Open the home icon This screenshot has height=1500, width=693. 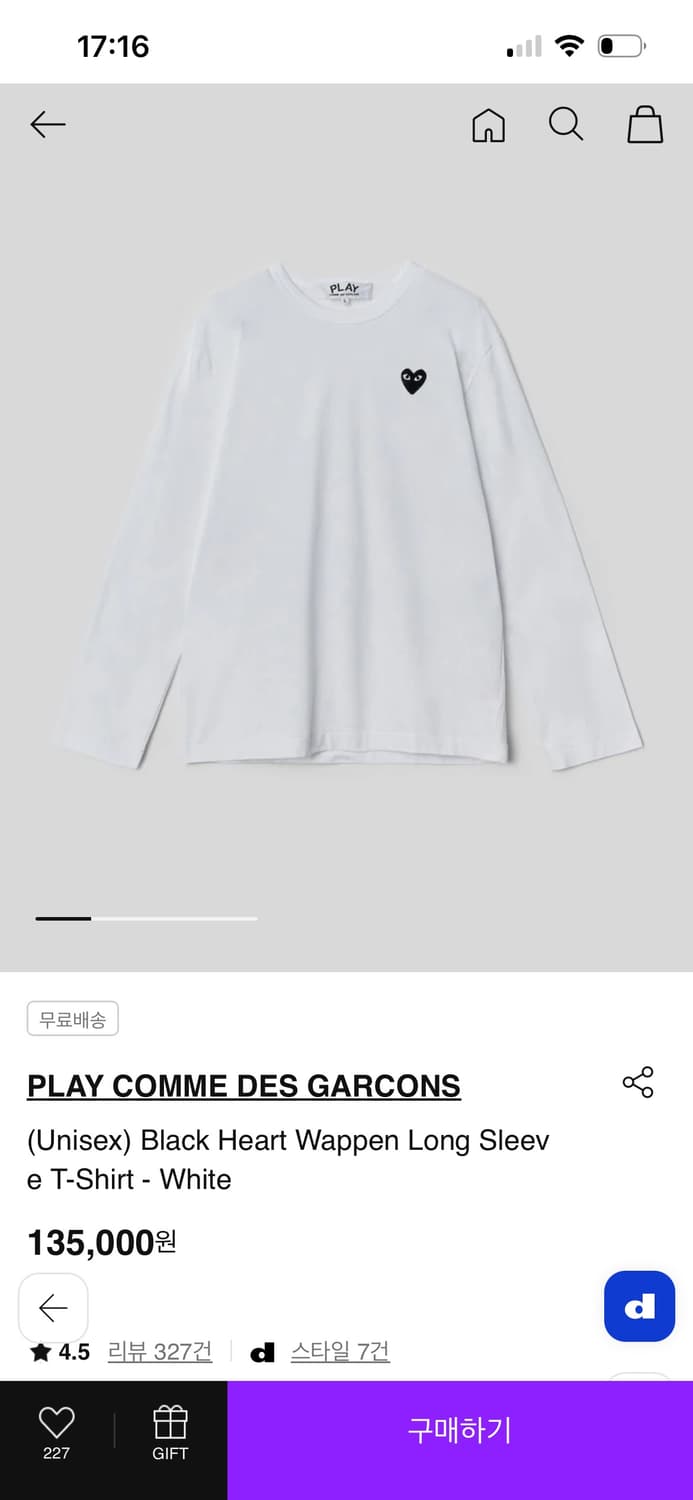tap(488, 125)
